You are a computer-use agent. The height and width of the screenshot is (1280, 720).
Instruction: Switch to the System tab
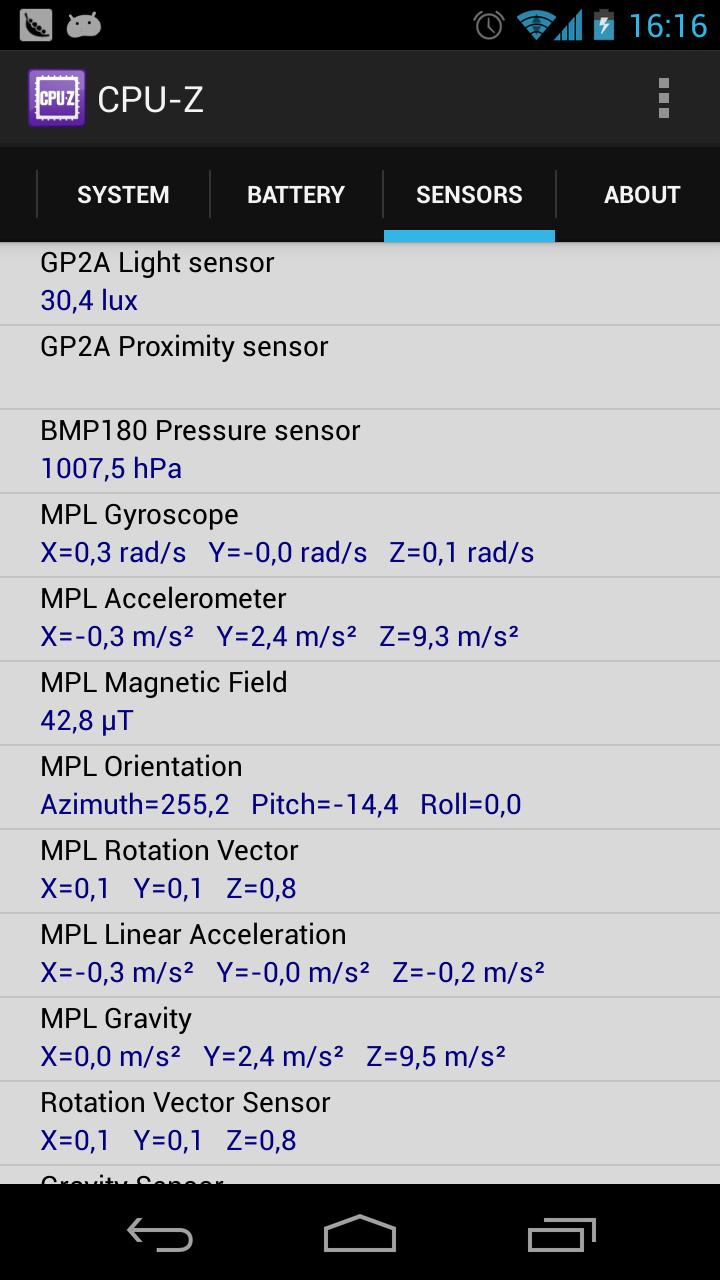[123, 194]
